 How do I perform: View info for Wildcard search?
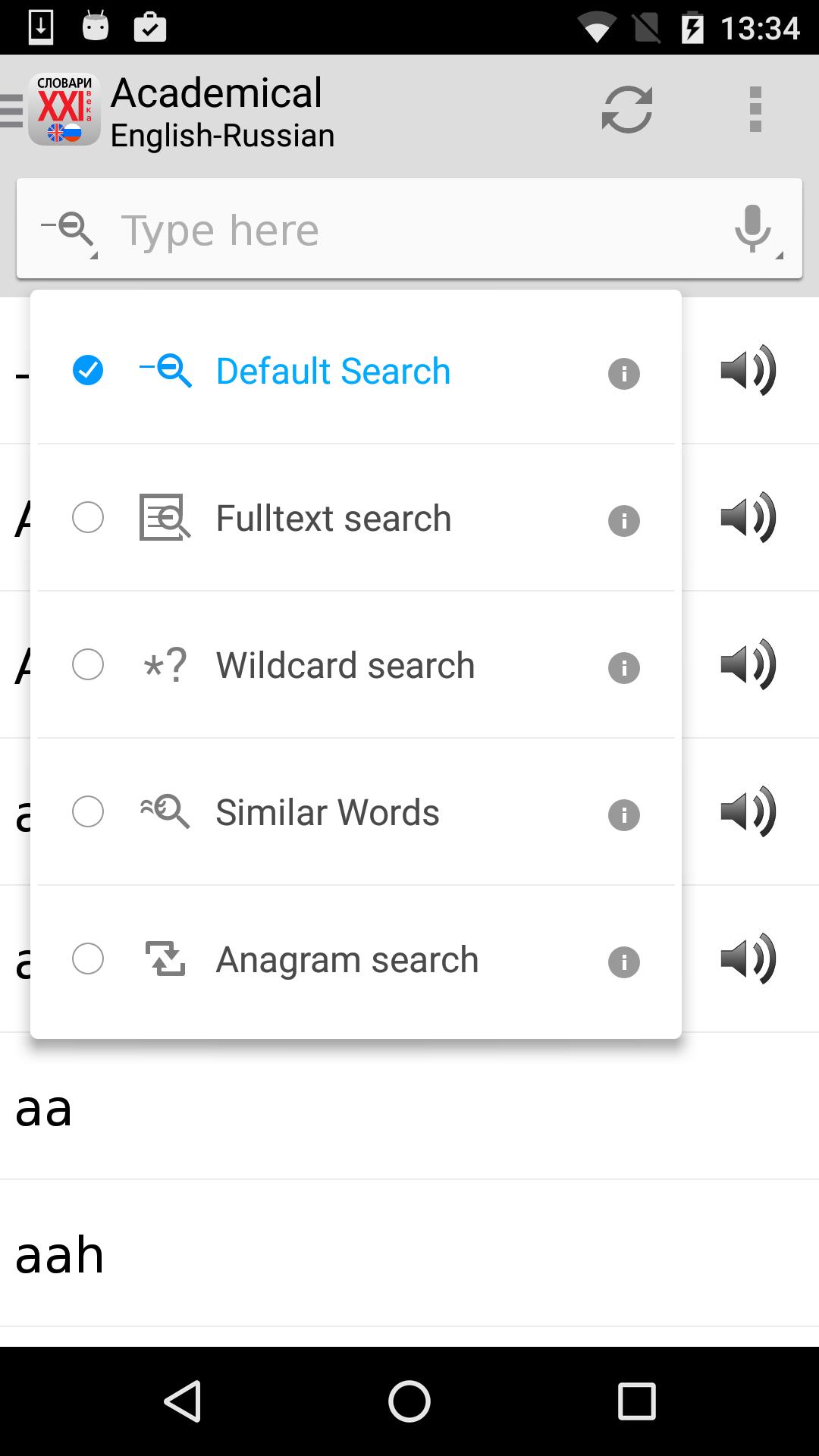click(624, 668)
